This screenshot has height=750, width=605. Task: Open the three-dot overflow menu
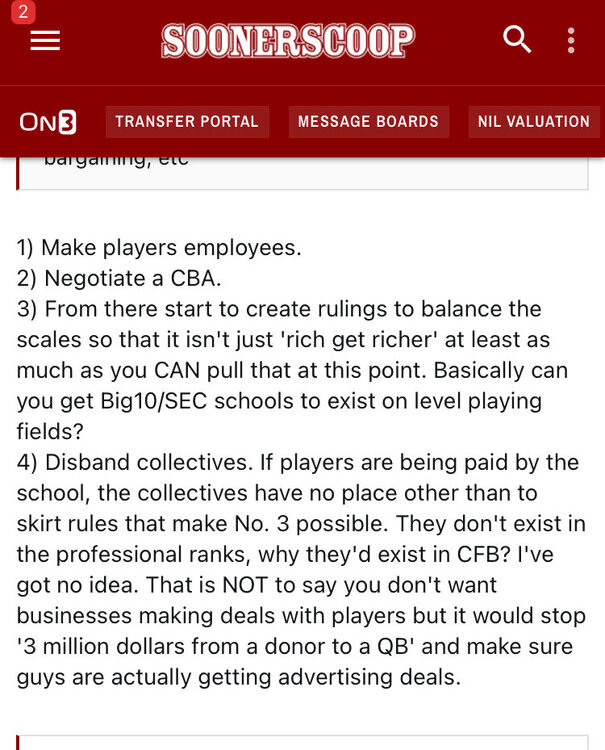tap(571, 40)
